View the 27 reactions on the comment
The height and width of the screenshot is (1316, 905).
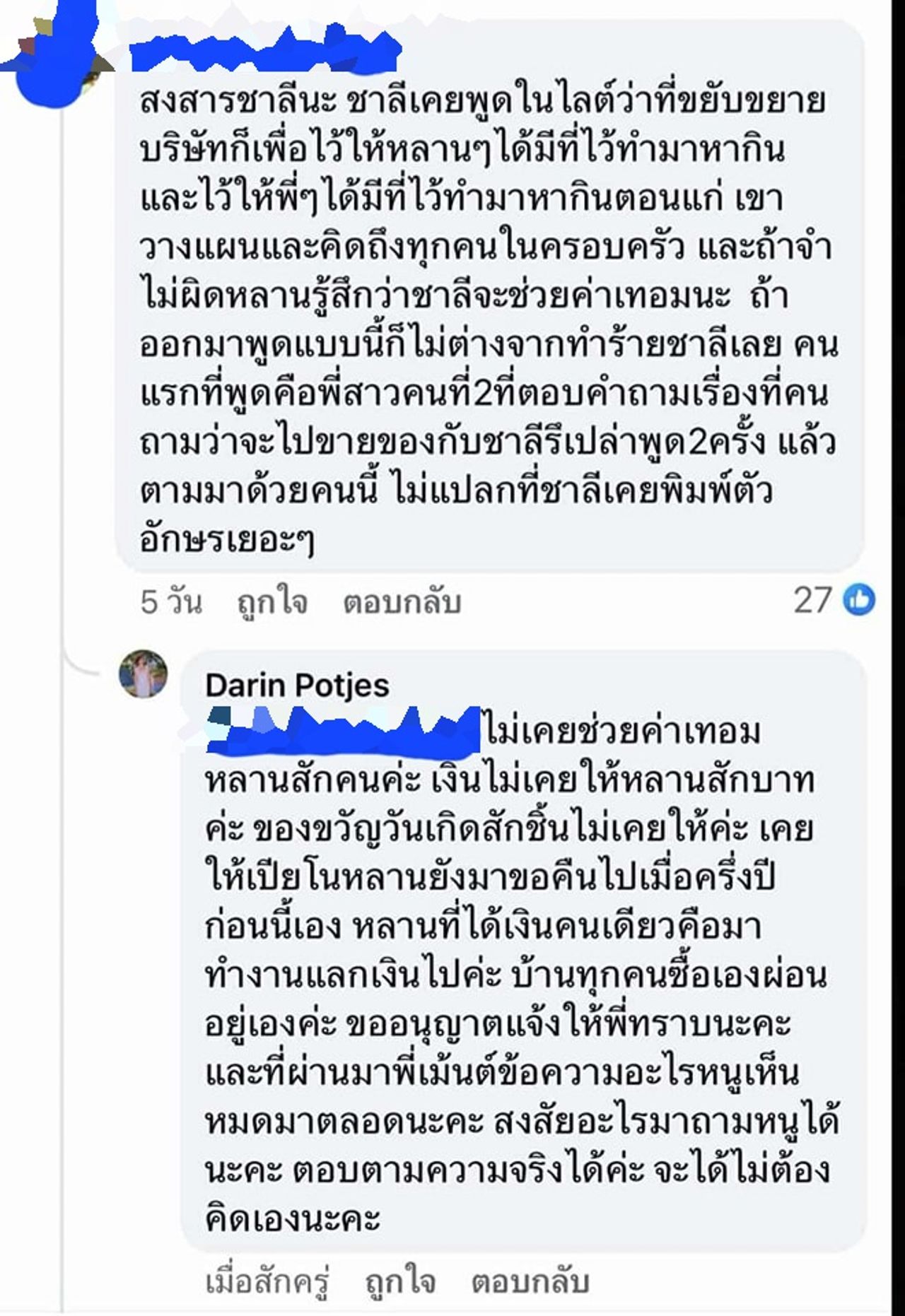tap(834, 600)
